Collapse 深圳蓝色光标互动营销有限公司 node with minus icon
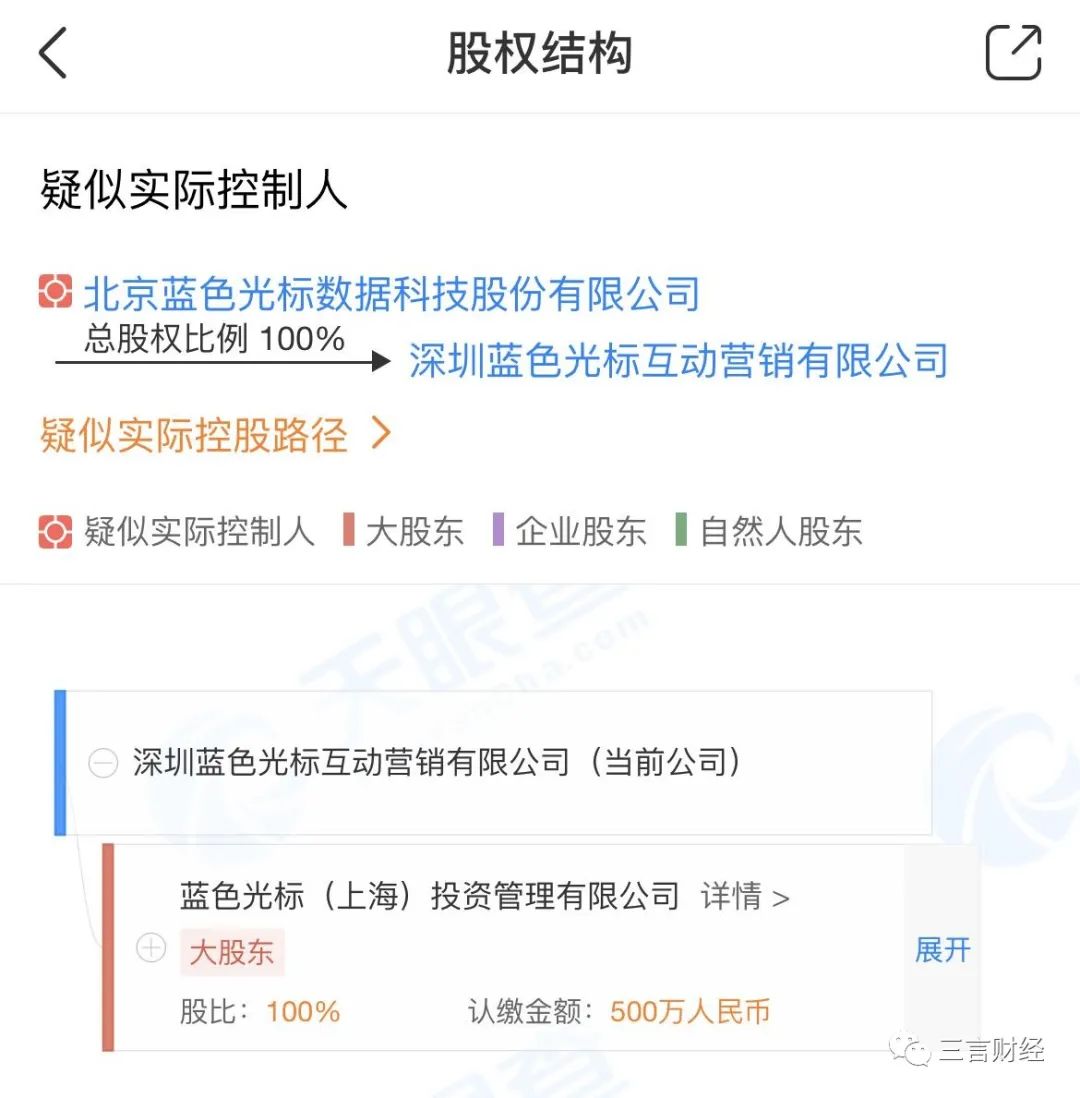The image size is (1080, 1098). (103, 763)
